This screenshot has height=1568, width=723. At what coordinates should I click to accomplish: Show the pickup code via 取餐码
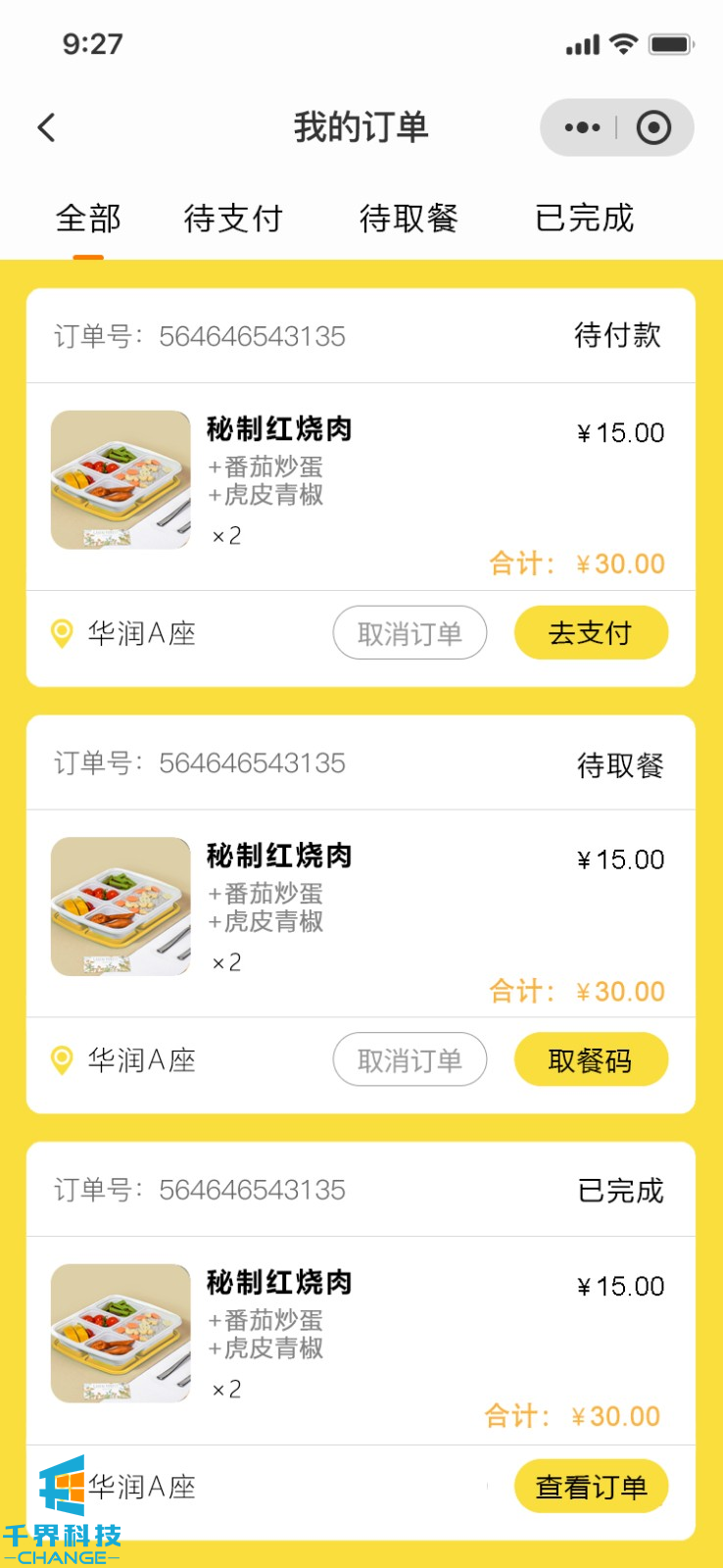point(591,1059)
